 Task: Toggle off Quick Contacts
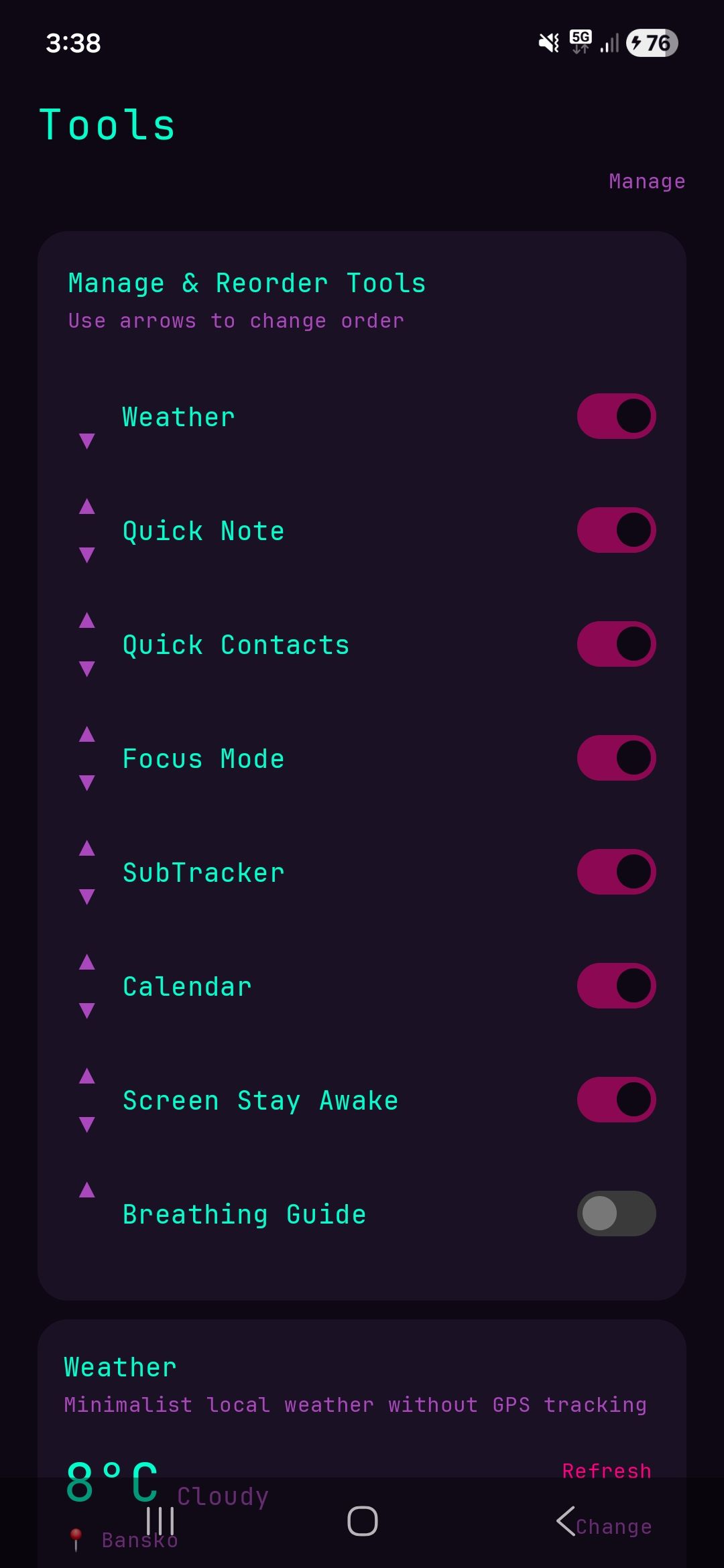[616, 644]
